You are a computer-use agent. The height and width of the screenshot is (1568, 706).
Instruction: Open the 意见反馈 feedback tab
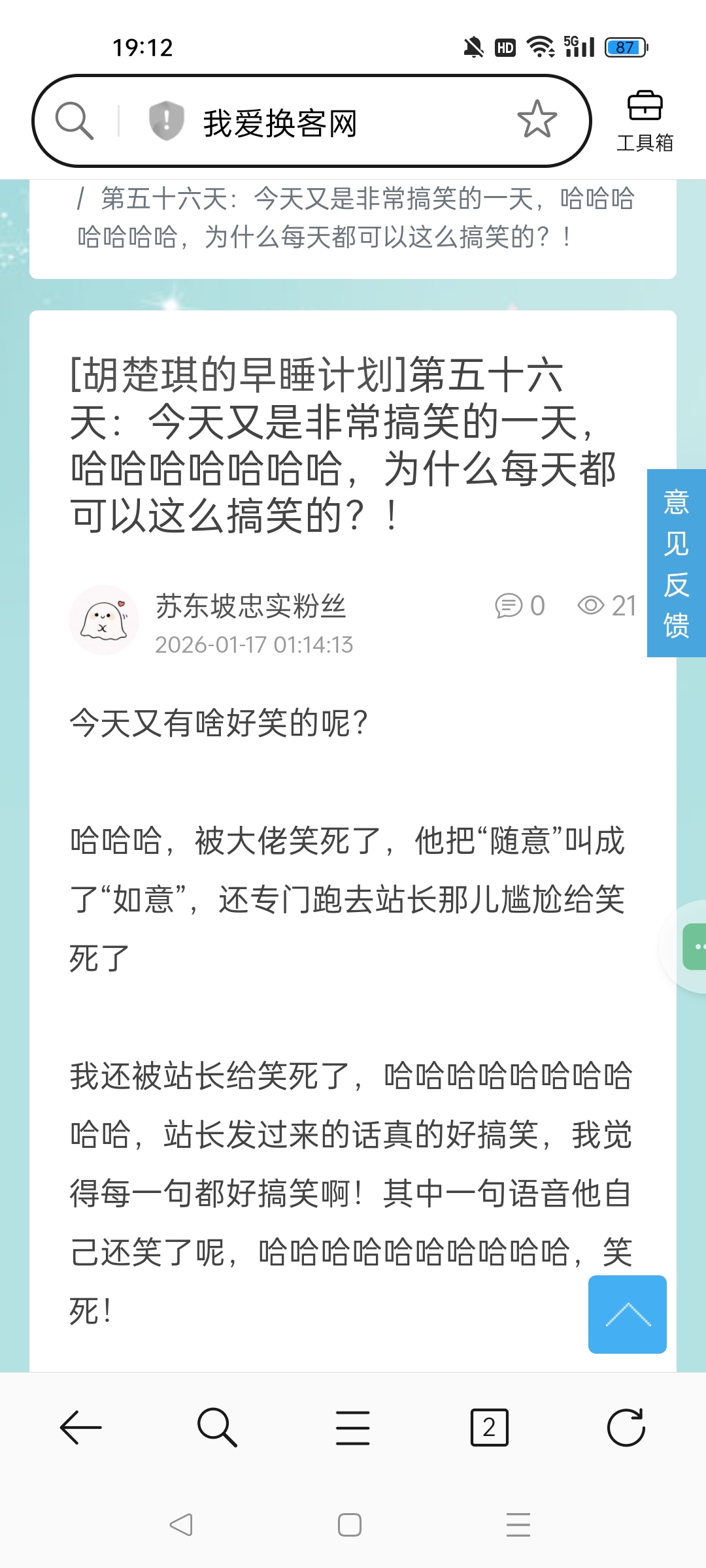point(676,563)
